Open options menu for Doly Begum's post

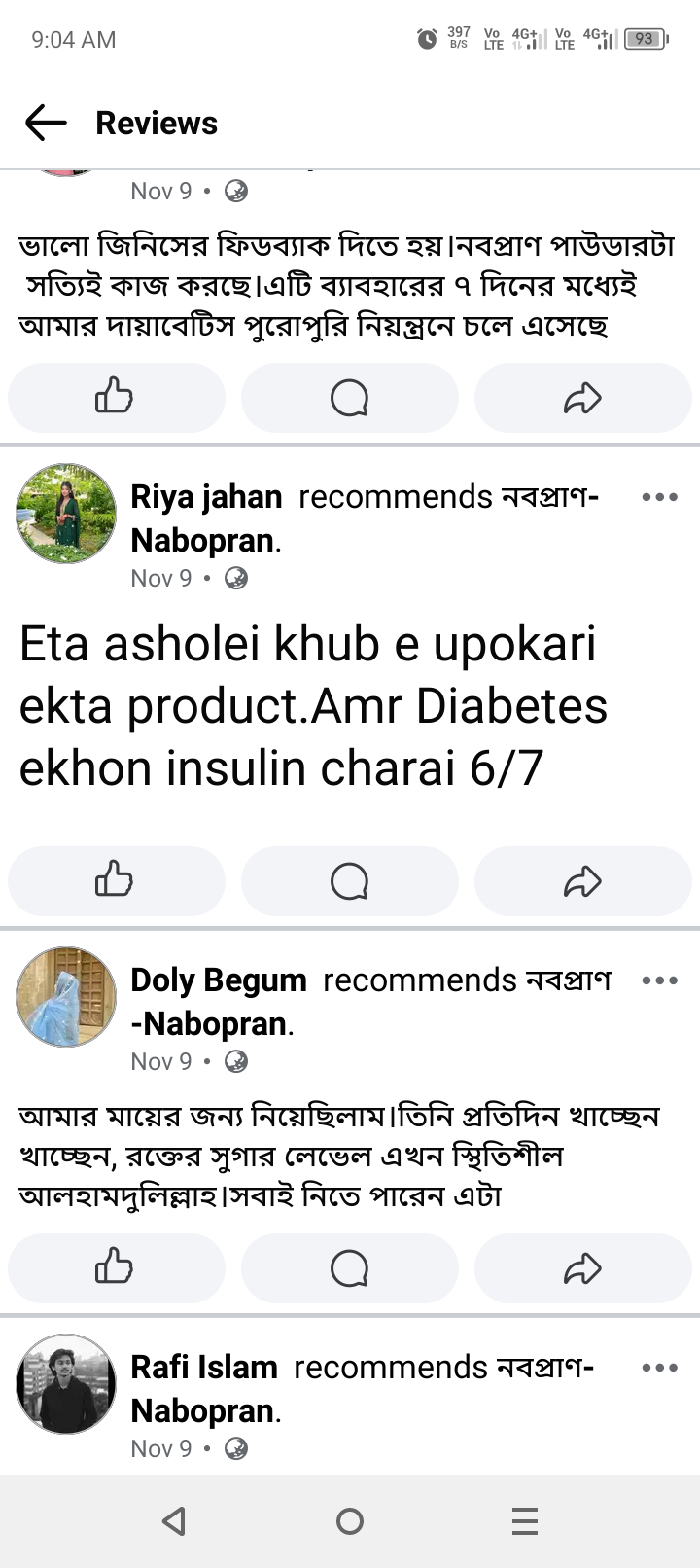coord(660,980)
